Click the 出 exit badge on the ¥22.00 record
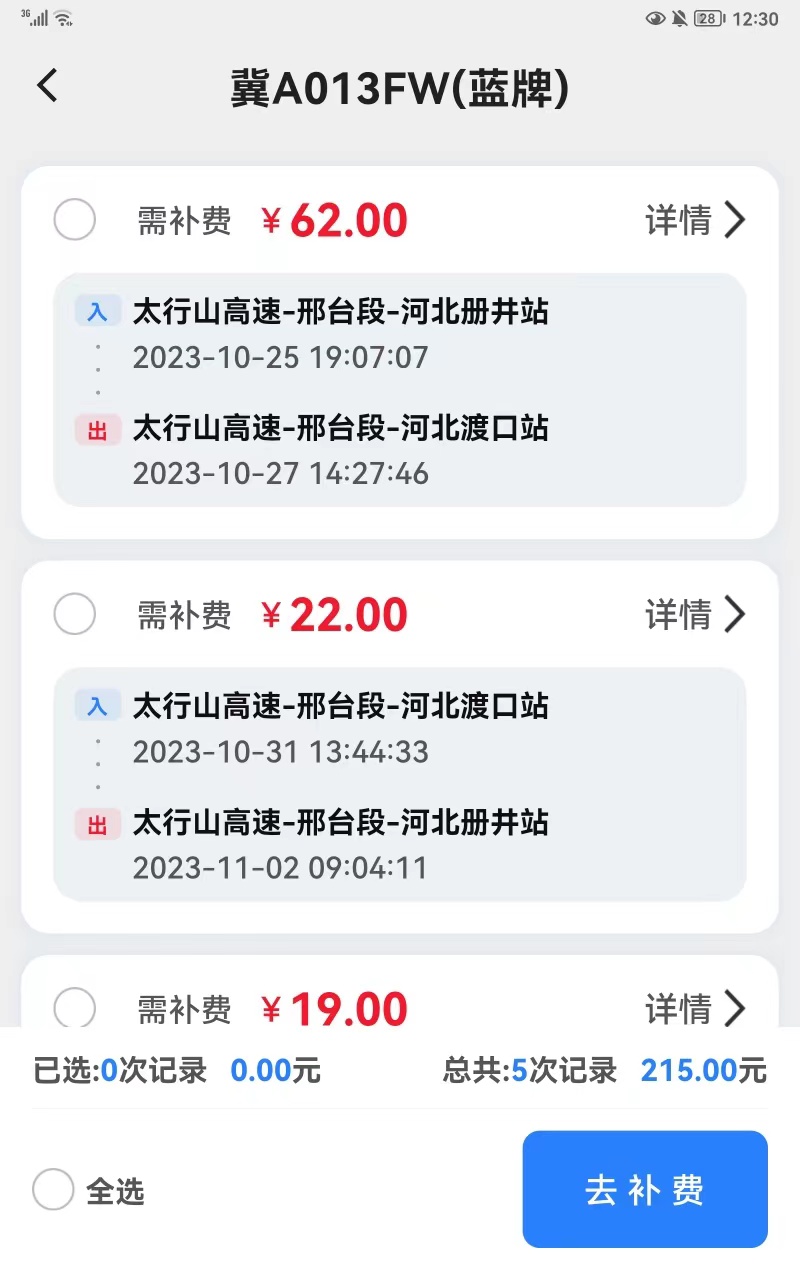This screenshot has height=1280, width=800. pos(97,823)
